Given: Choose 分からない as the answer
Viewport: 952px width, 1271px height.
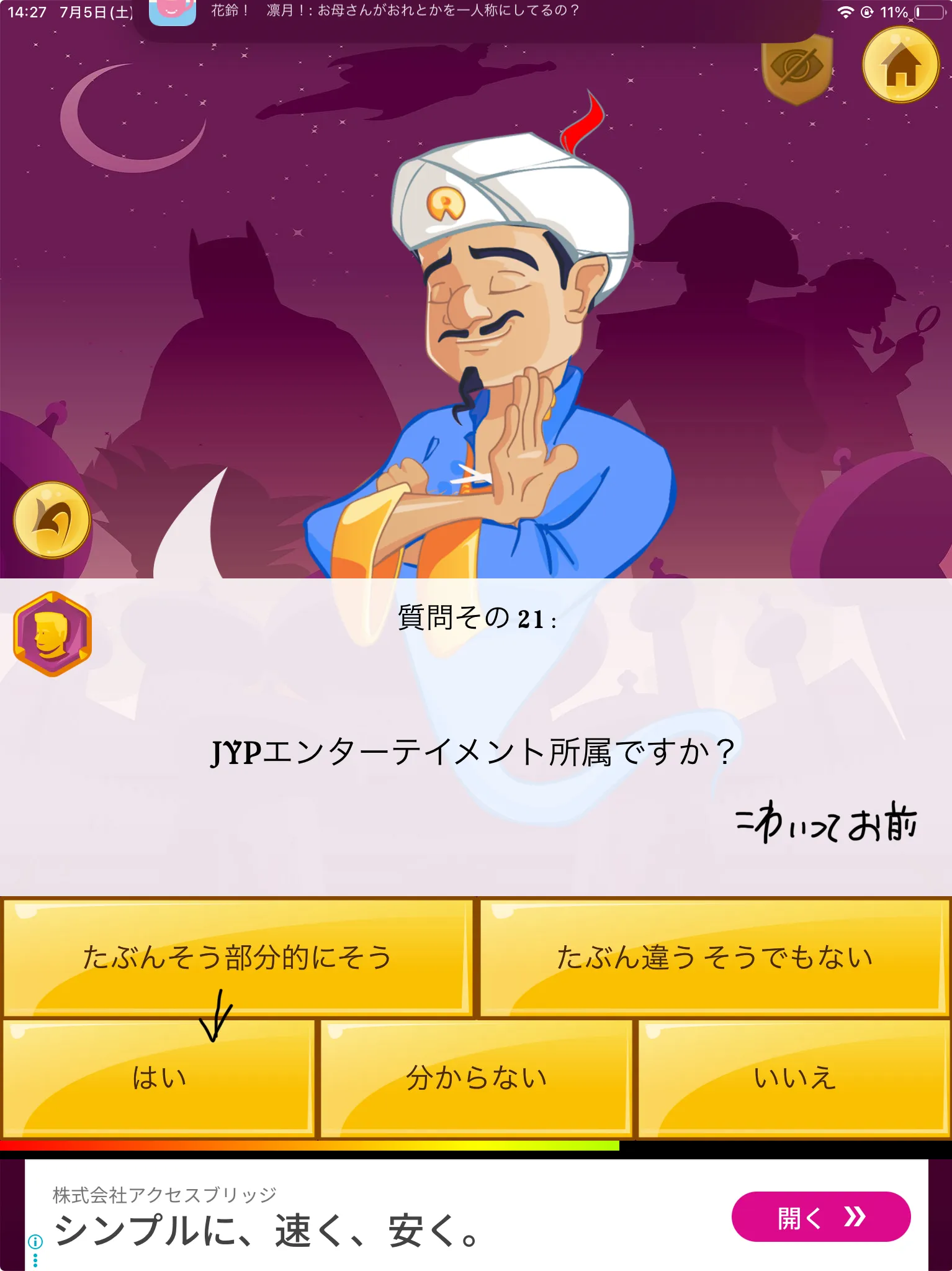Looking at the screenshot, I should [476, 1078].
